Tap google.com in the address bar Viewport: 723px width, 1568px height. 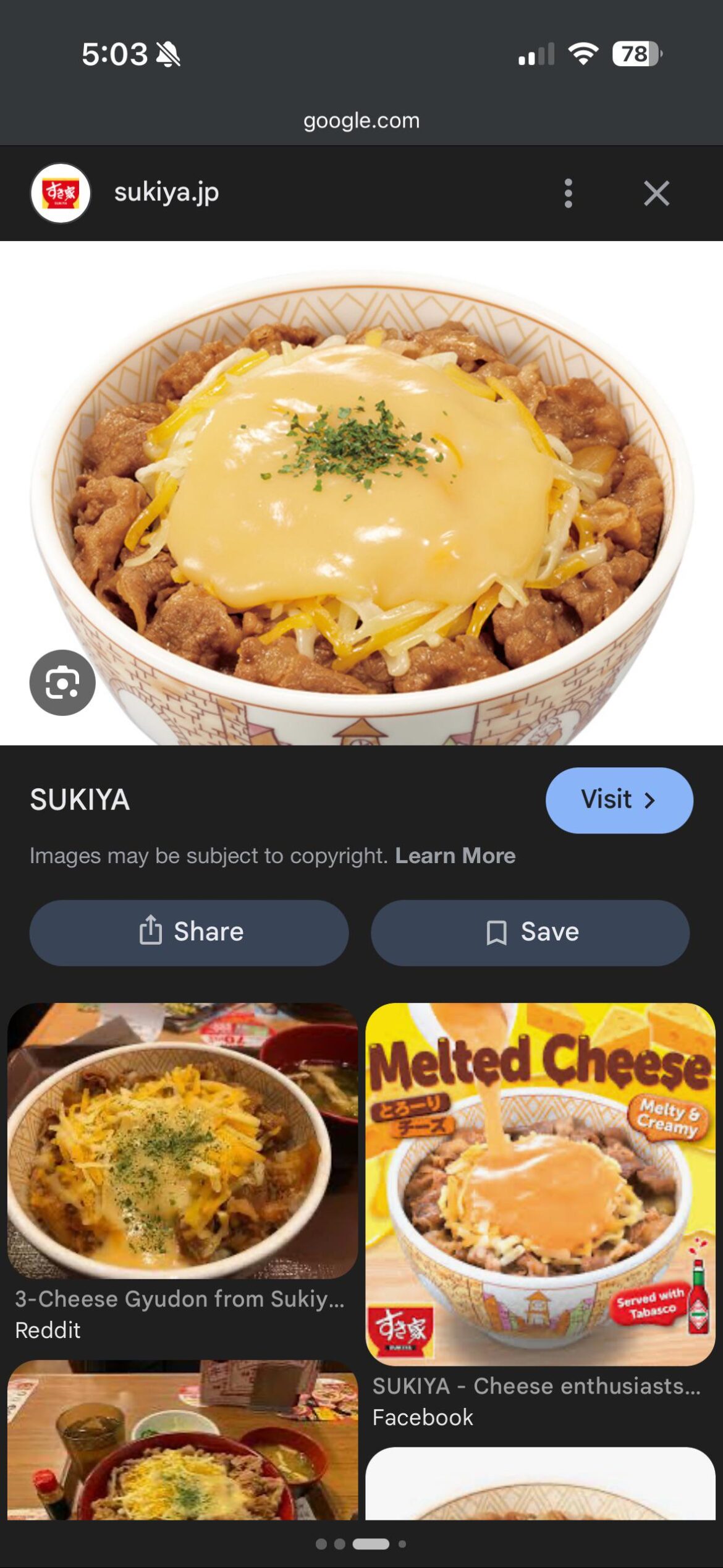[x=361, y=119]
